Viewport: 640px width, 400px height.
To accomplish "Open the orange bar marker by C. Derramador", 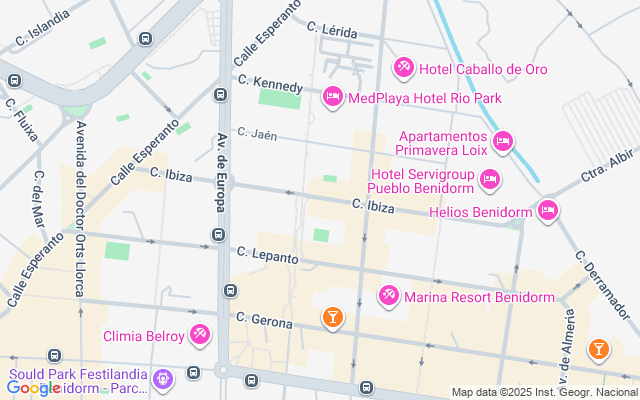I will click(x=598, y=348).
